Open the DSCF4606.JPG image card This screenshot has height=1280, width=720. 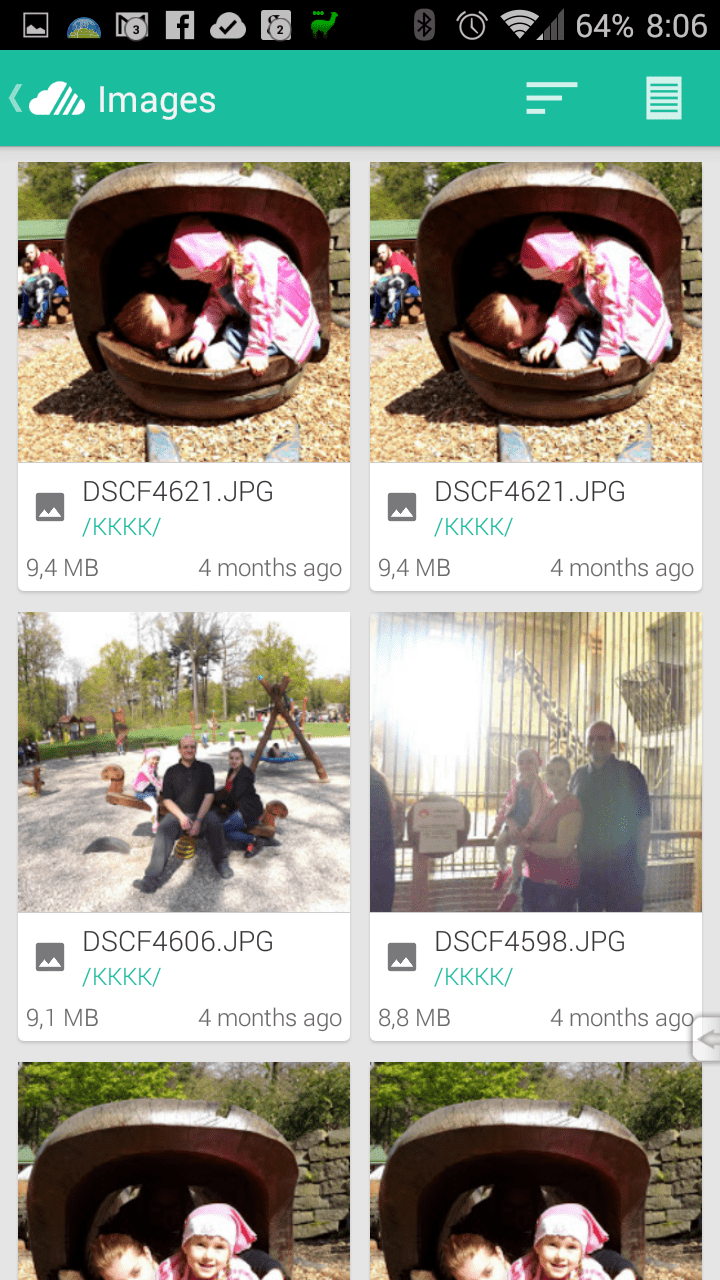coord(184,826)
